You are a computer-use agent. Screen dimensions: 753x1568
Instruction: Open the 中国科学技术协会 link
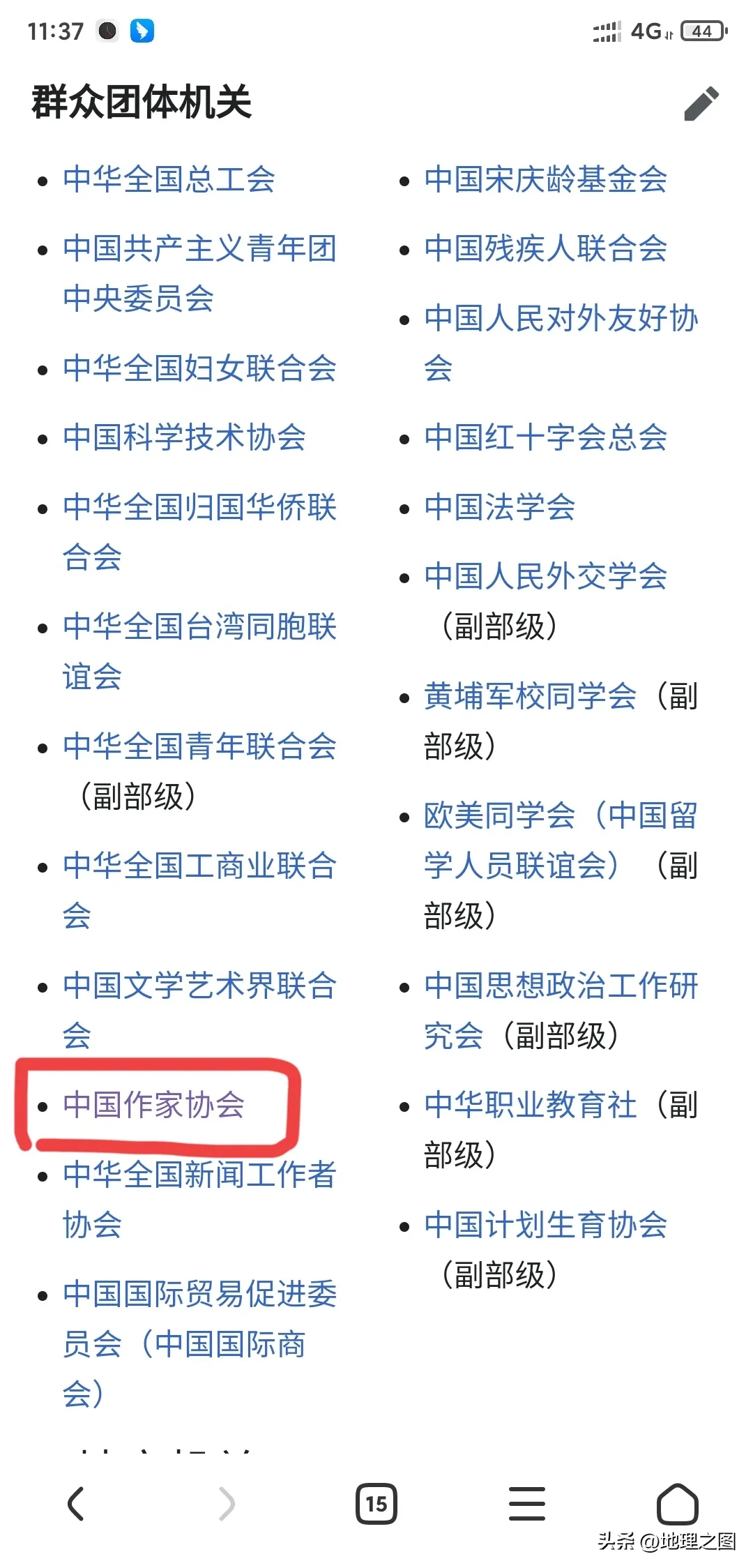[184, 437]
